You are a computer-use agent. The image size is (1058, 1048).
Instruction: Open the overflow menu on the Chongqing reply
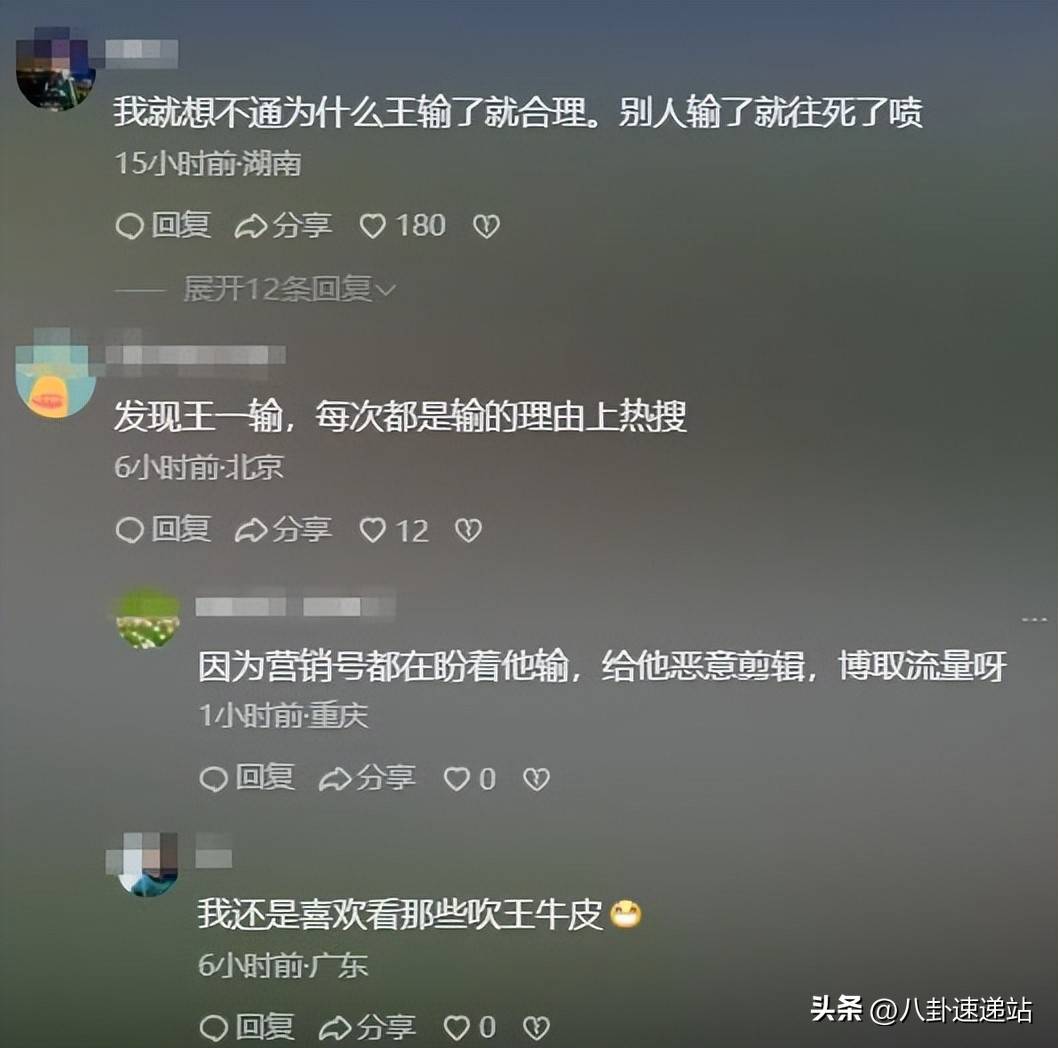tap(1033, 620)
